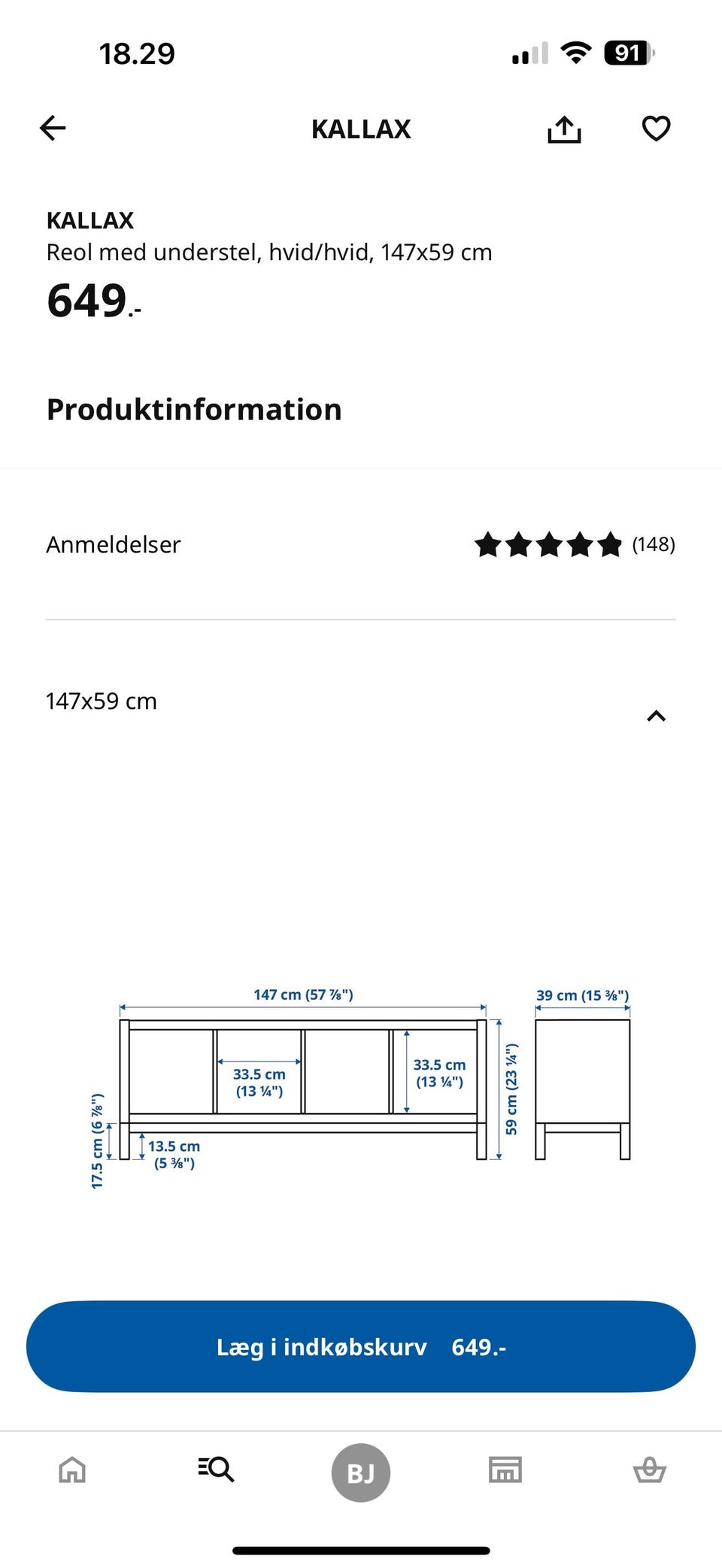
Task: Open the store finder icon in bottom bar
Action: point(505,1471)
